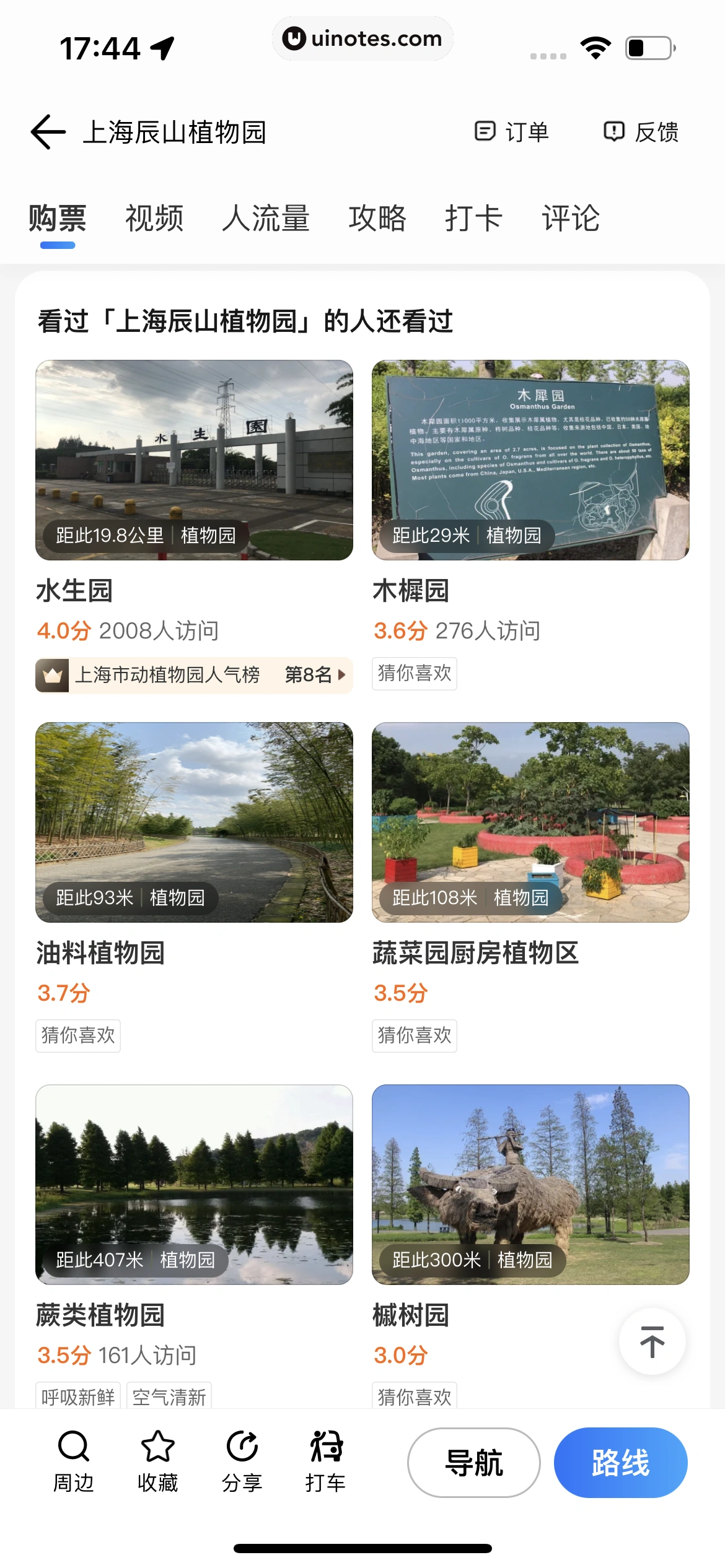Open the 油料植物园 card
Screen dimensions: 725x1568
(194, 822)
